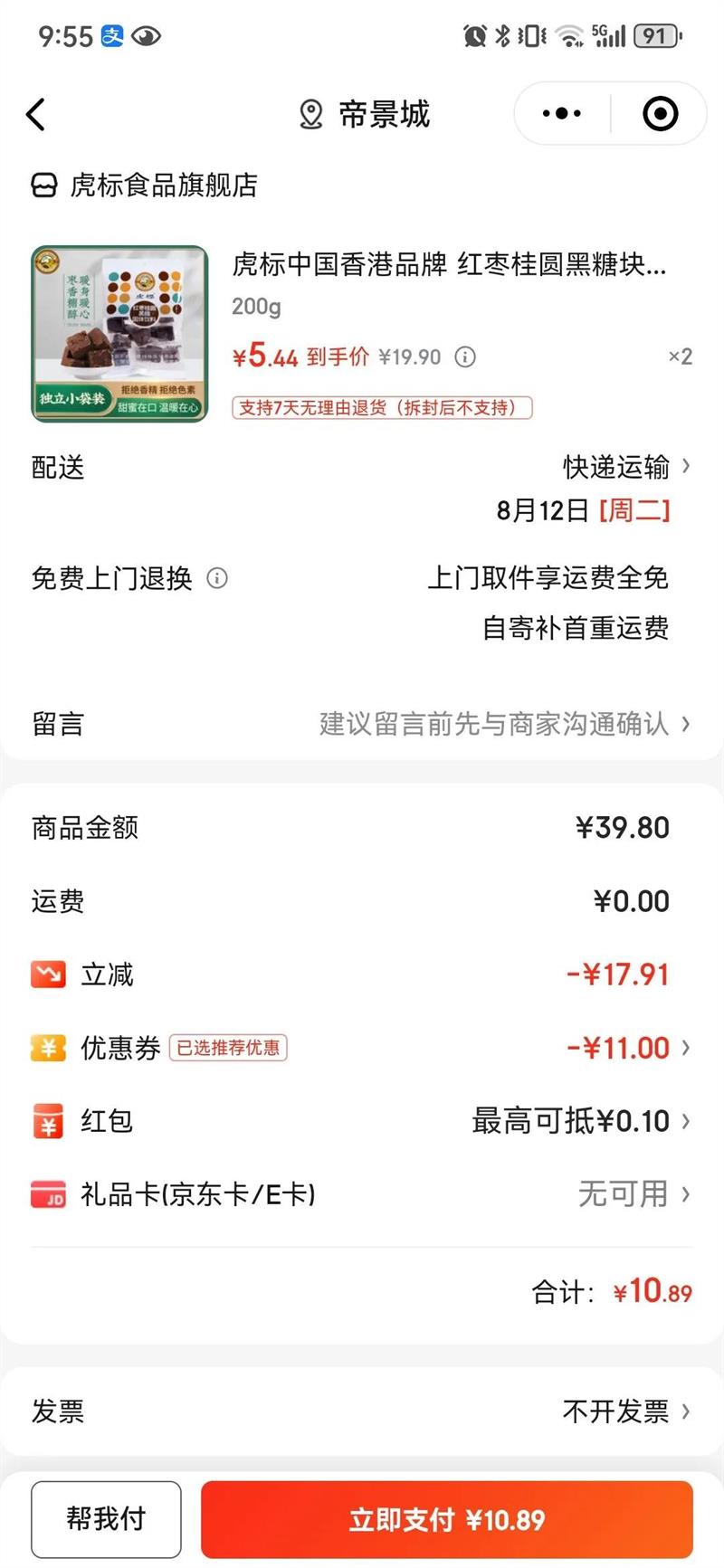View info about 免费上门退换
The image size is (724, 1568).
pyautogui.click(x=217, y=578)
